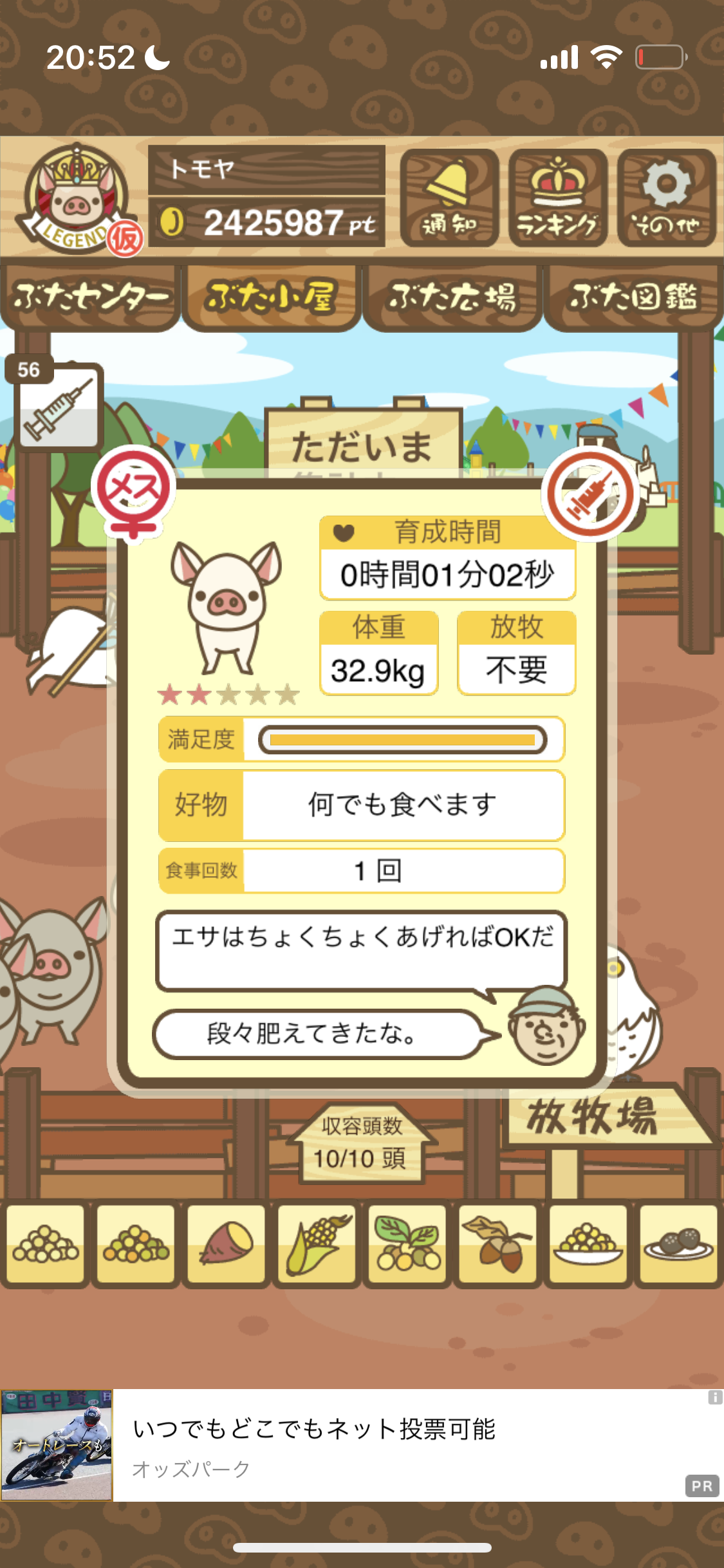This screenshot has height=1568, width=724.
Task: Feed the acorns
Action: coord(498,1245)
